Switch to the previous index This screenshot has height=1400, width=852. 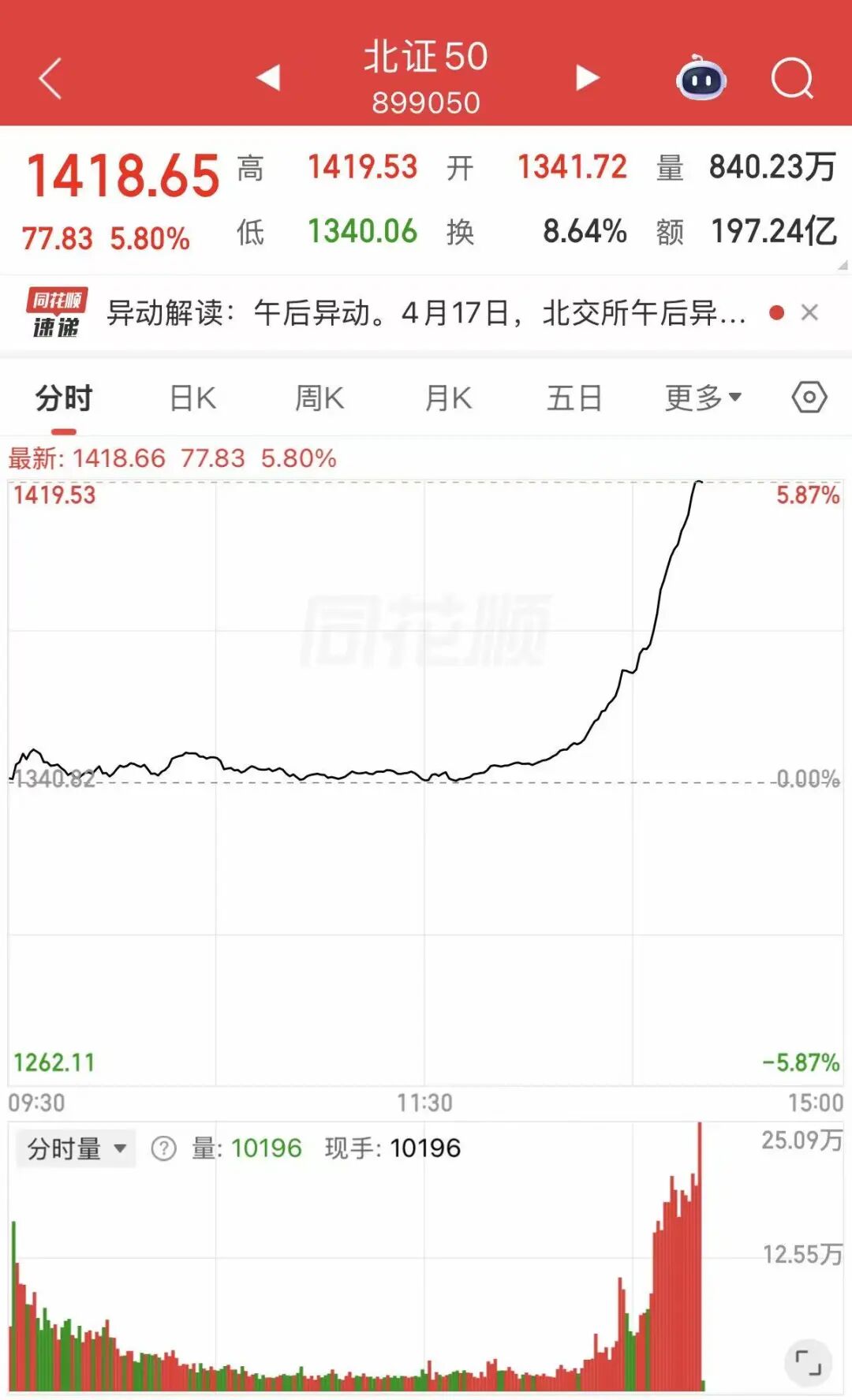[x=269, y=77]
